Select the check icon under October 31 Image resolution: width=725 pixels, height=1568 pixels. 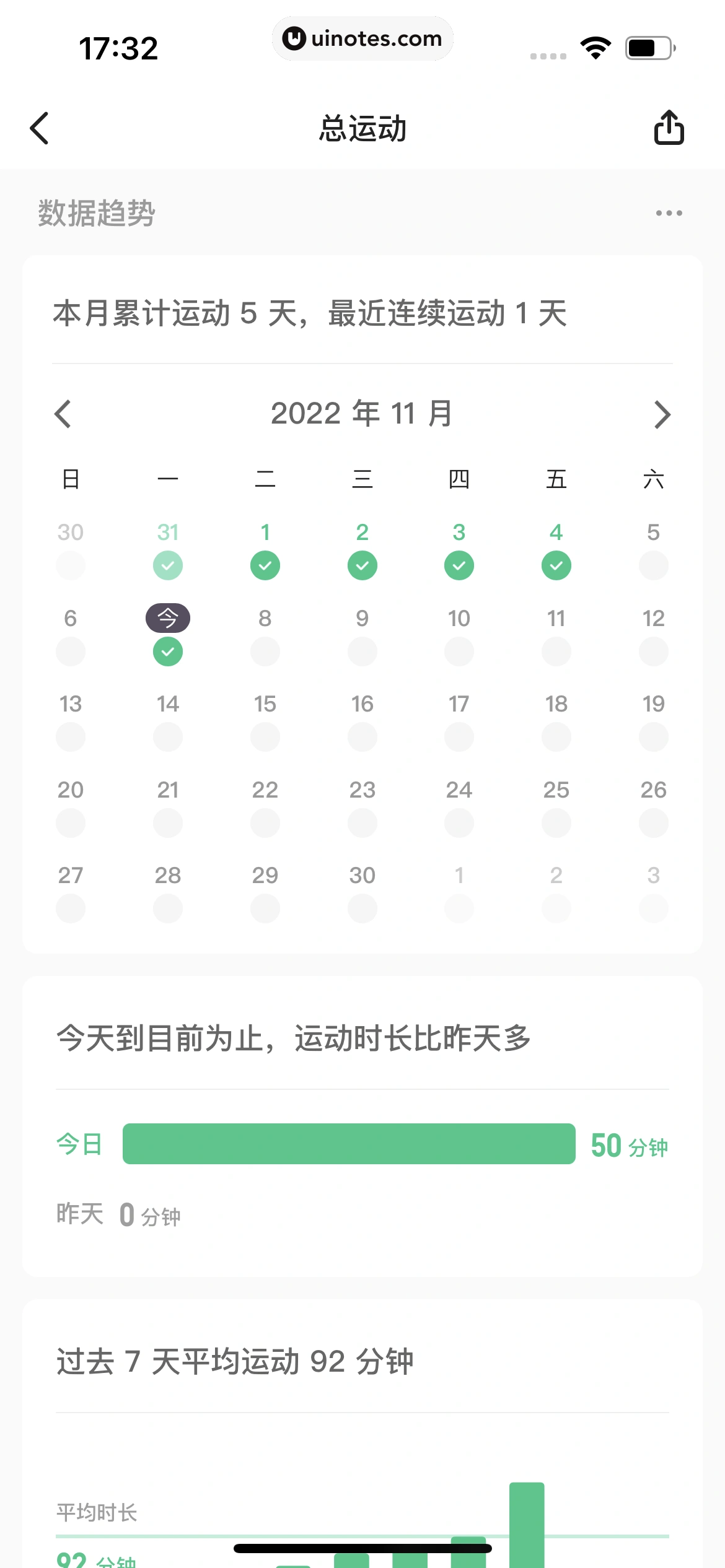(167, 565)
